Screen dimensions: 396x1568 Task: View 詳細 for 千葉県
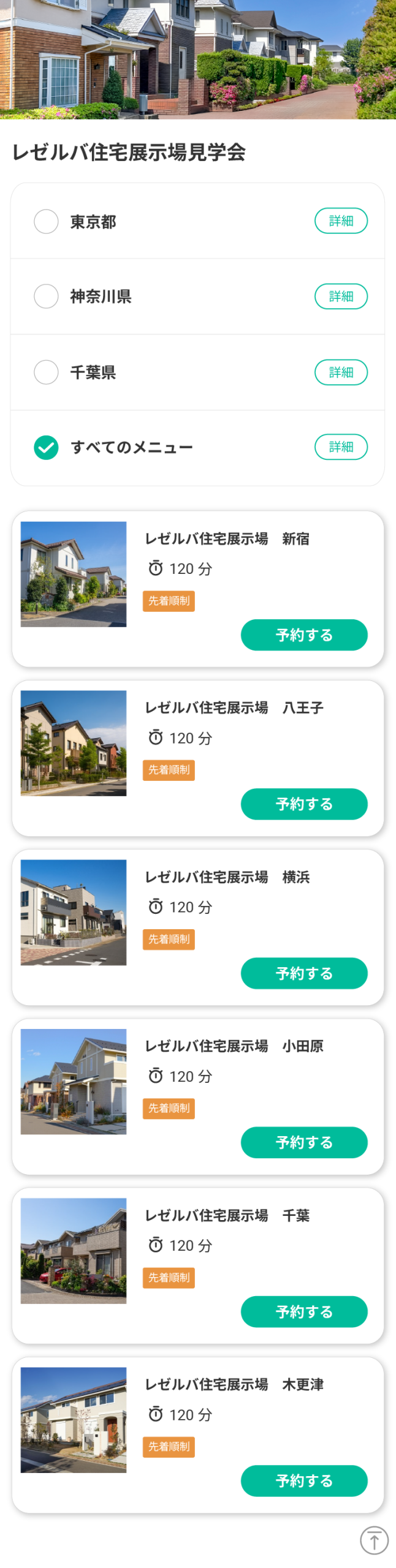coord(341,372)
